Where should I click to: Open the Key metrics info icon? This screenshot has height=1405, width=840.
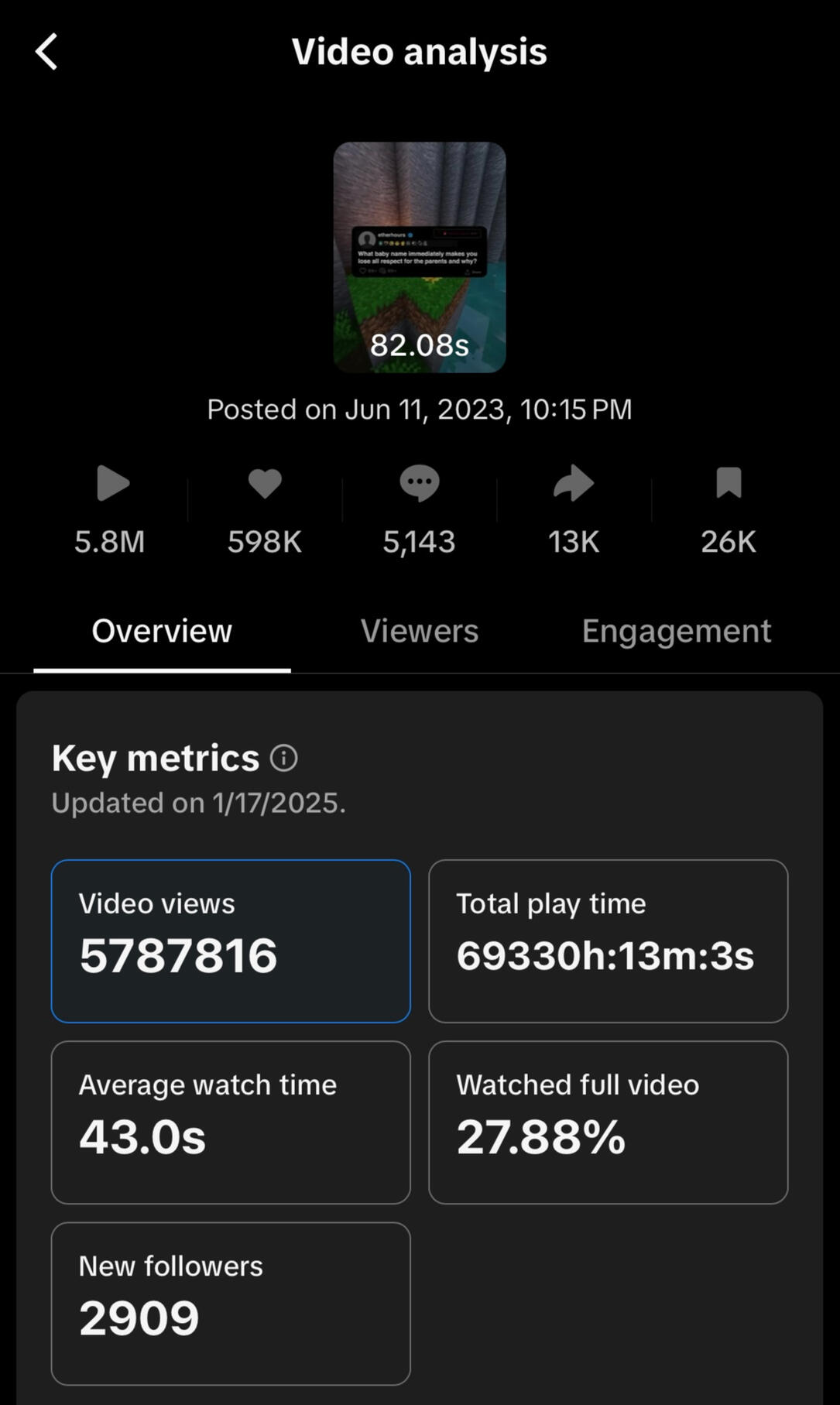[283, 758]
